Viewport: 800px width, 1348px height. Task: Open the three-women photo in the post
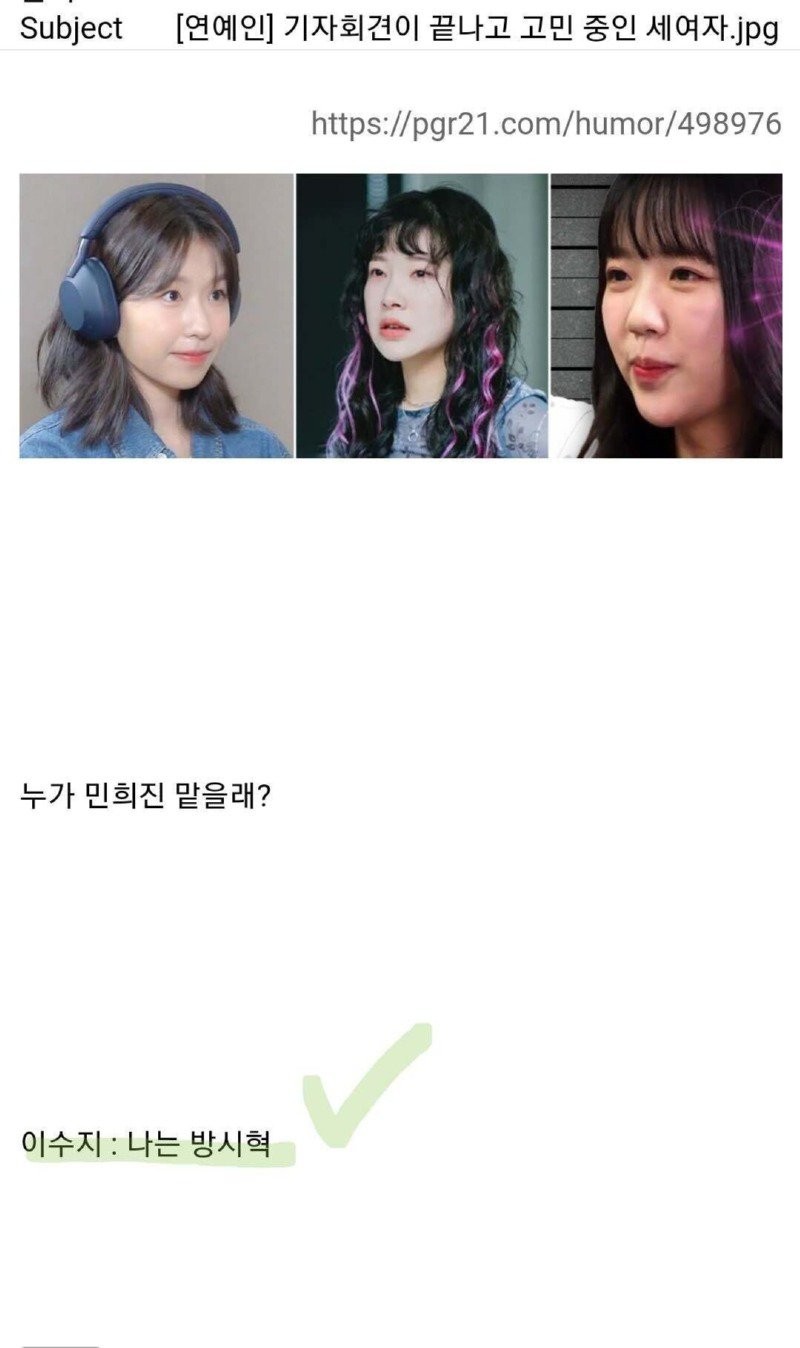coord(400,316)
